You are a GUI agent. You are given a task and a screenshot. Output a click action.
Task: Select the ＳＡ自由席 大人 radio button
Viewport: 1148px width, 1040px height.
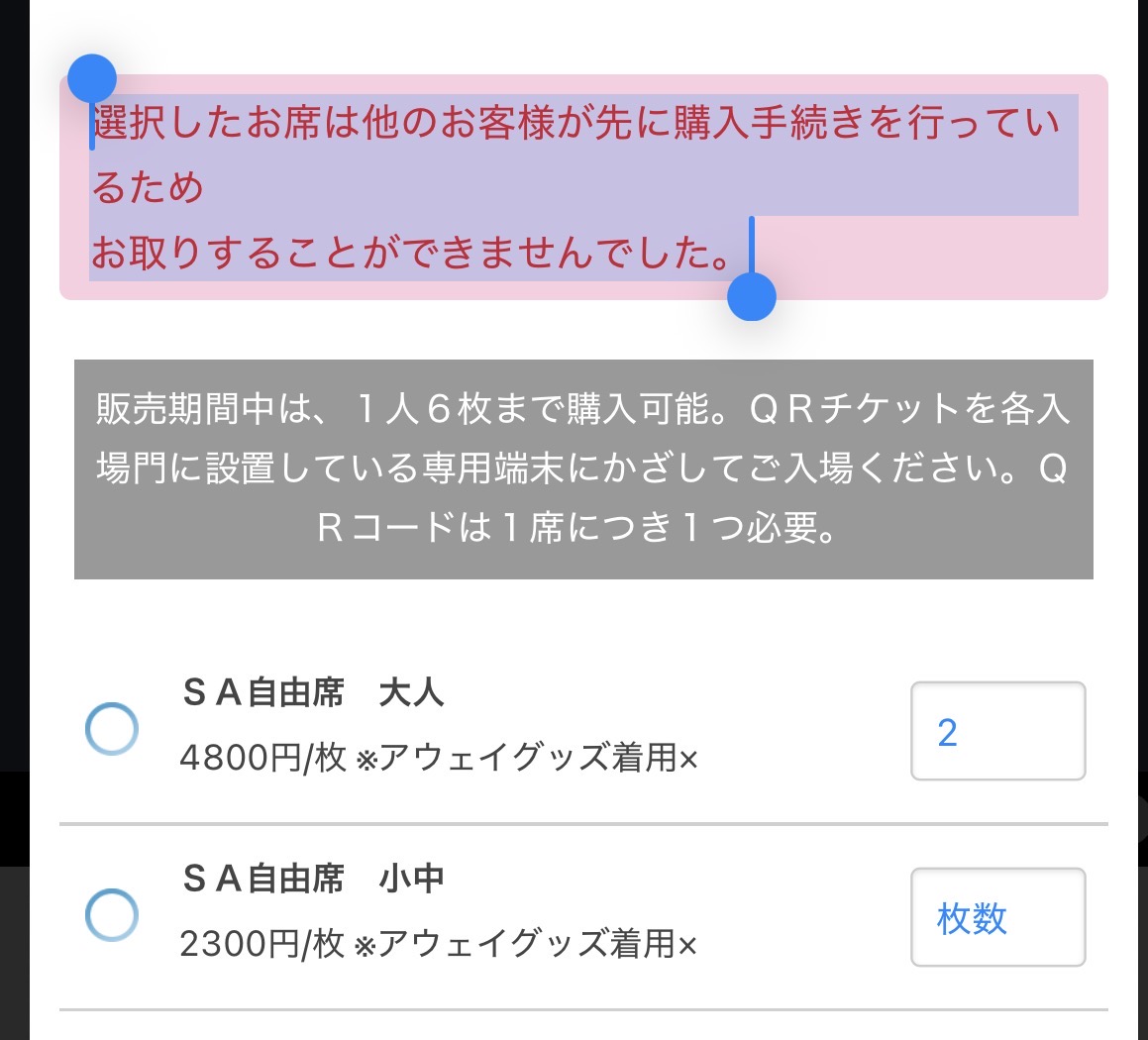(111, 729)
